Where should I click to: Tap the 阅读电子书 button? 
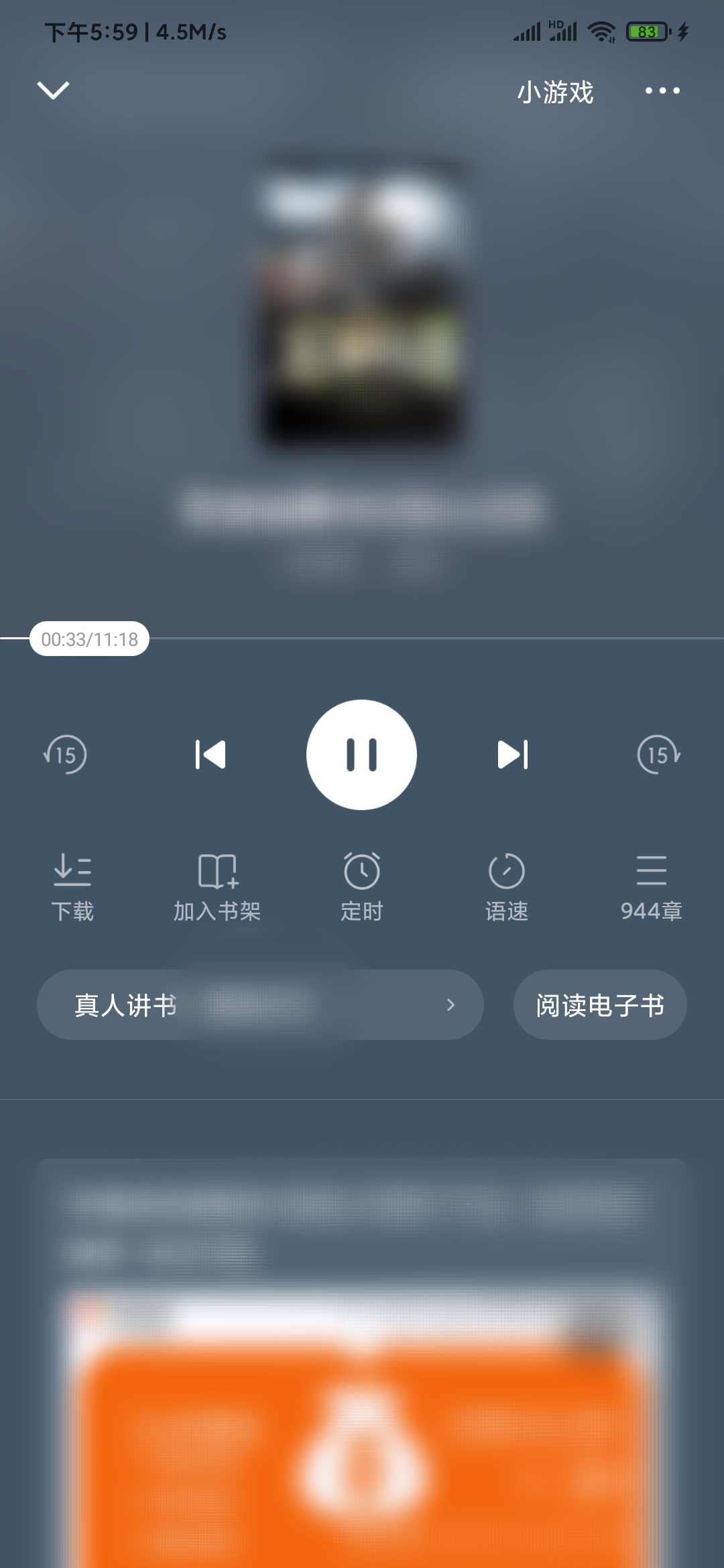[x=599, y=1004]
